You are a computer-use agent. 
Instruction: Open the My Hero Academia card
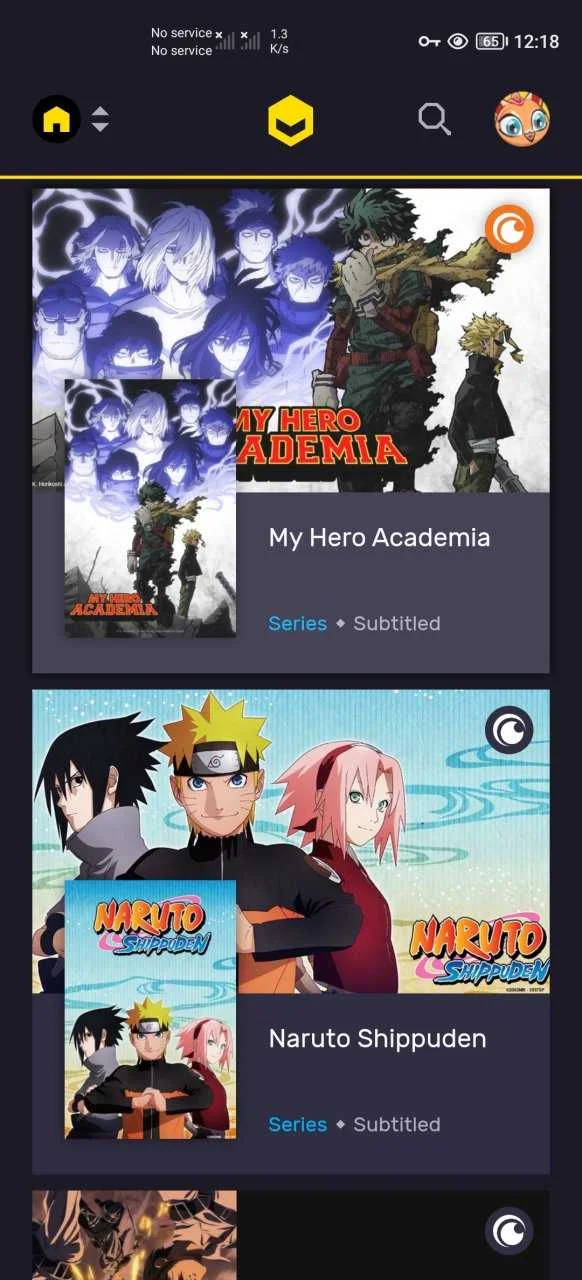[x=291, y=431]
